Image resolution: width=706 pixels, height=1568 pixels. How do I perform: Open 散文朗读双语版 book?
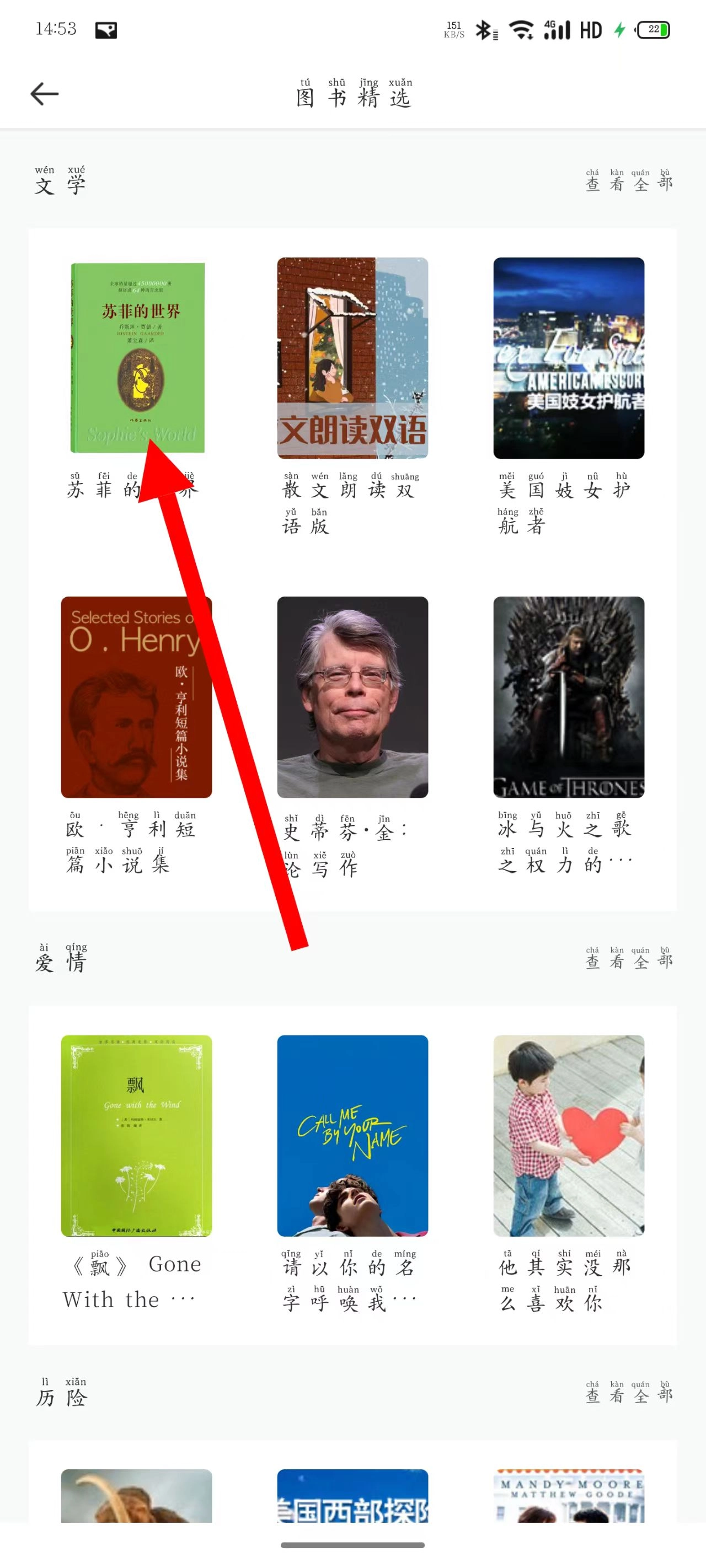[x=352, y=358]
